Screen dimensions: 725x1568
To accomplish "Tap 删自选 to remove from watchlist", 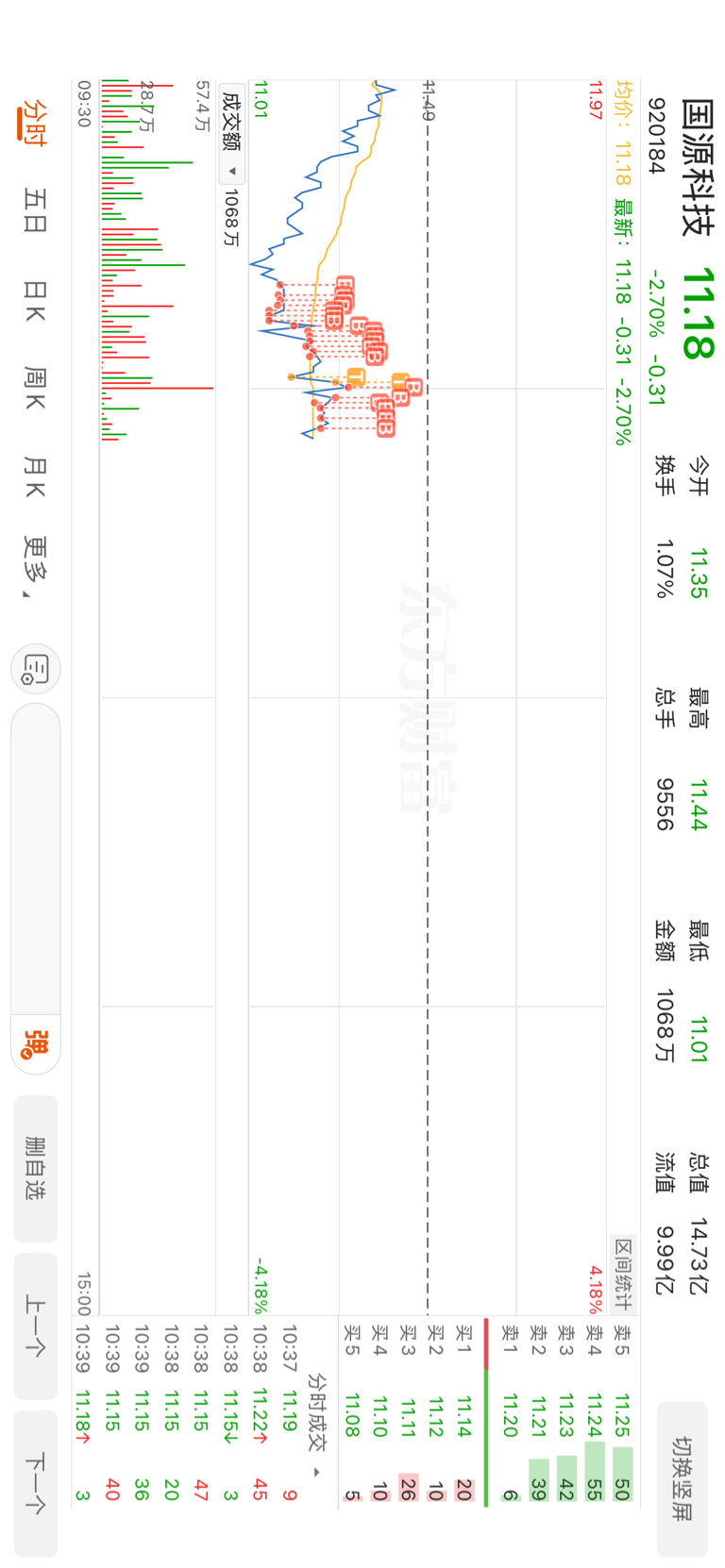I will click(x=36, y=1168).
